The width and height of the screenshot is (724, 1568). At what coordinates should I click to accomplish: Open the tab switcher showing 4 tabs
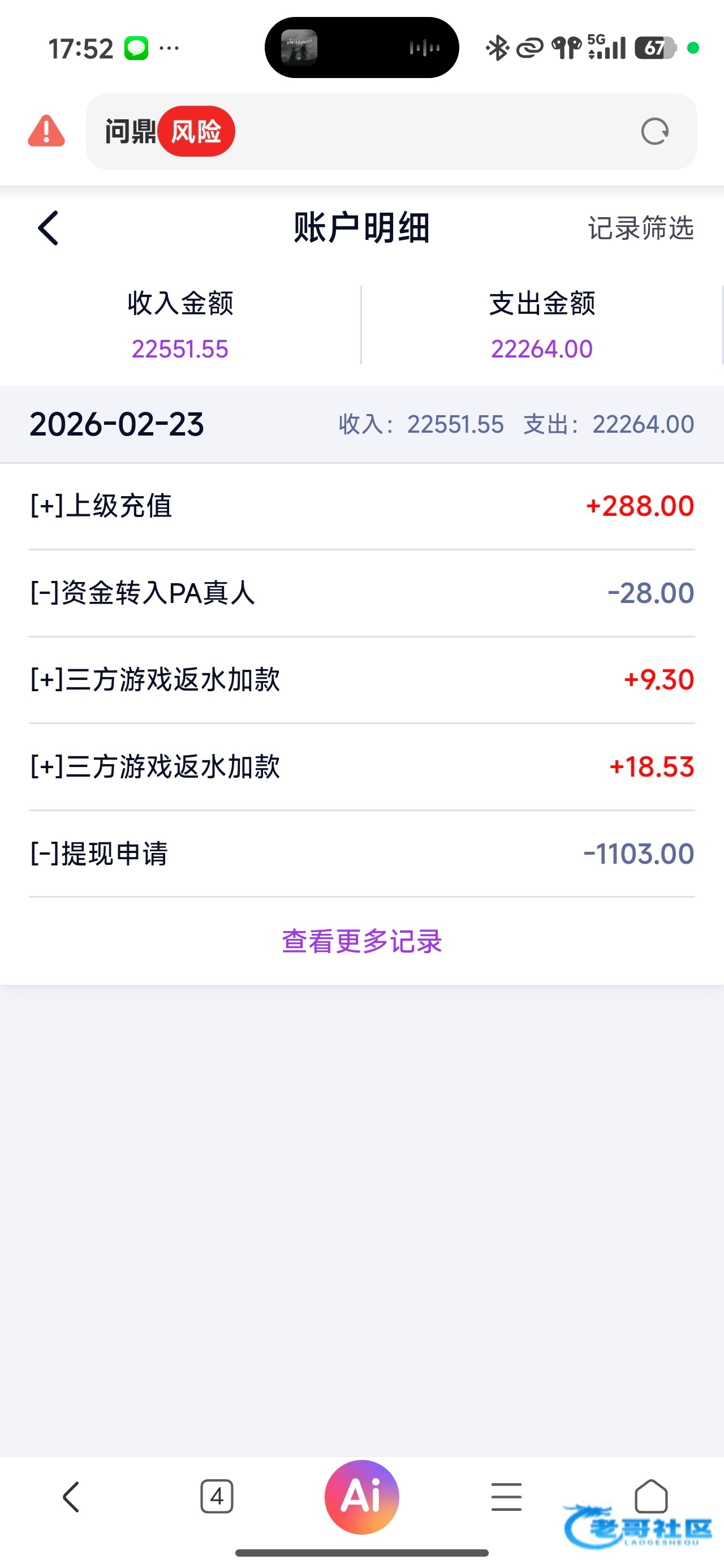pyautogui.click(x=217, y=1497)
